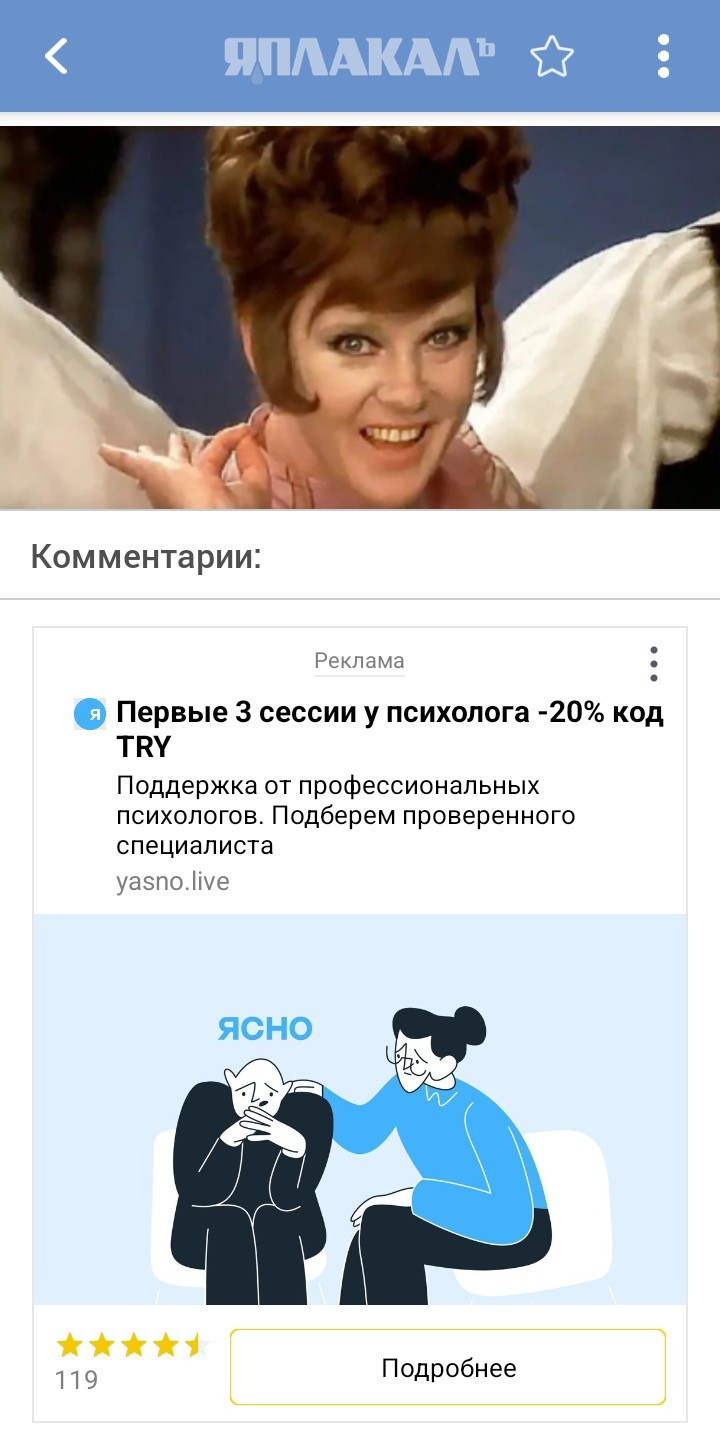Add this post to favorites with star

pos(551,57)
